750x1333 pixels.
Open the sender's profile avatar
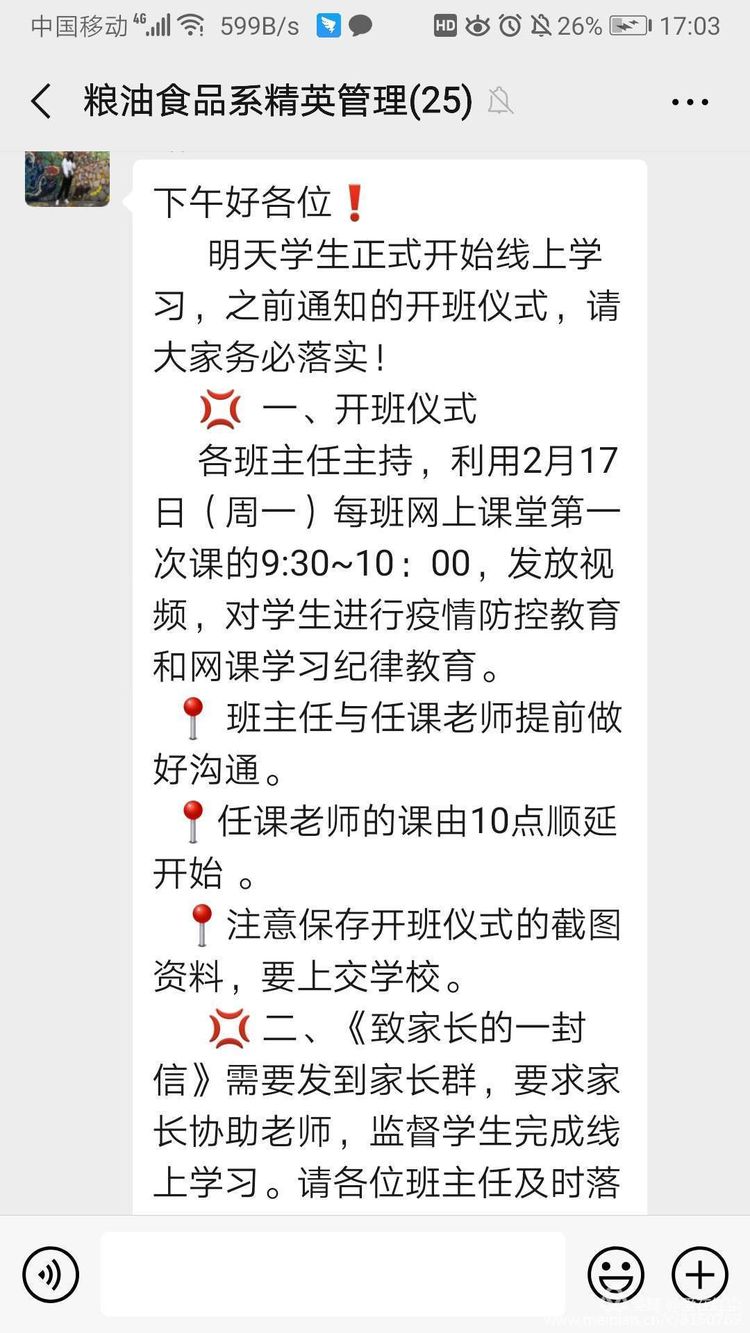[67, 178]
